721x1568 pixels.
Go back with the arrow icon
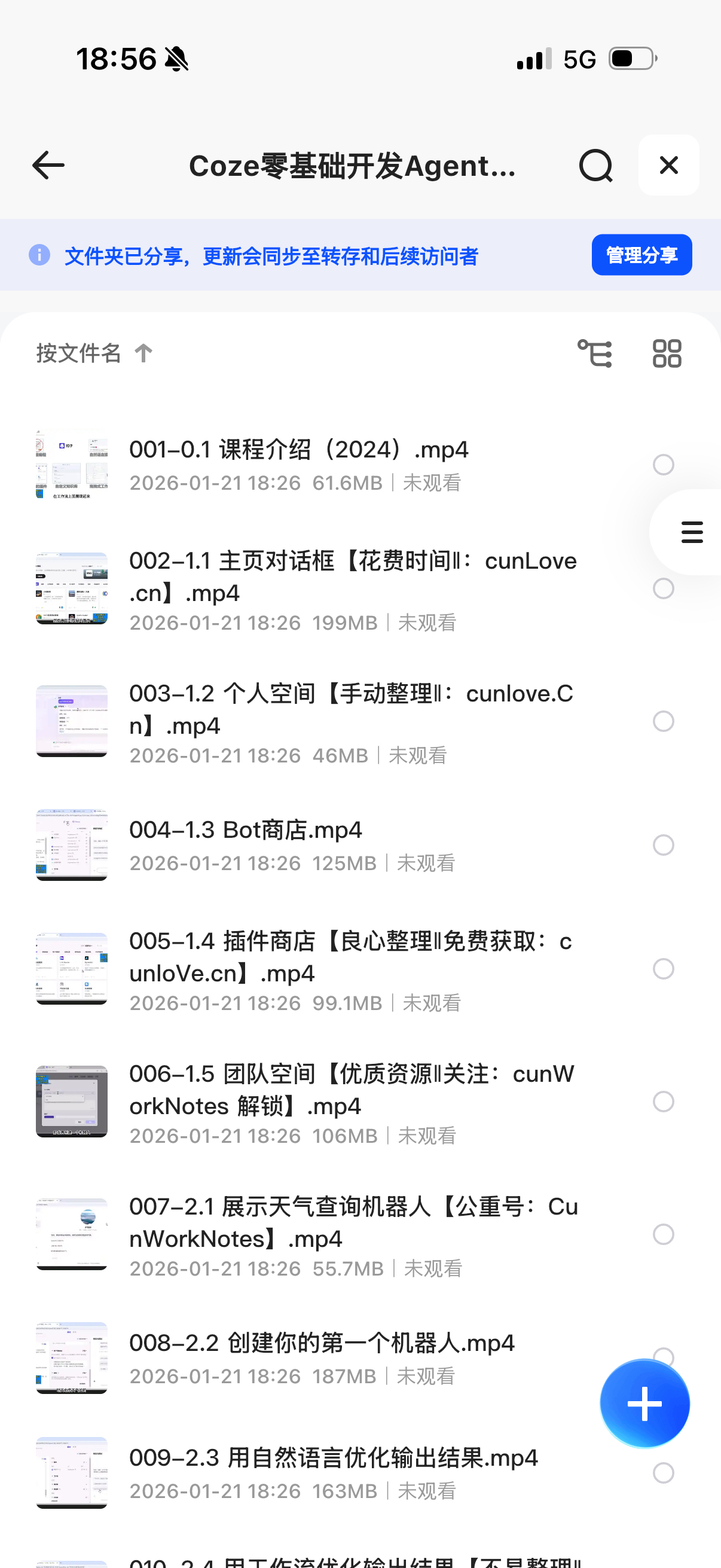(48, 166)
